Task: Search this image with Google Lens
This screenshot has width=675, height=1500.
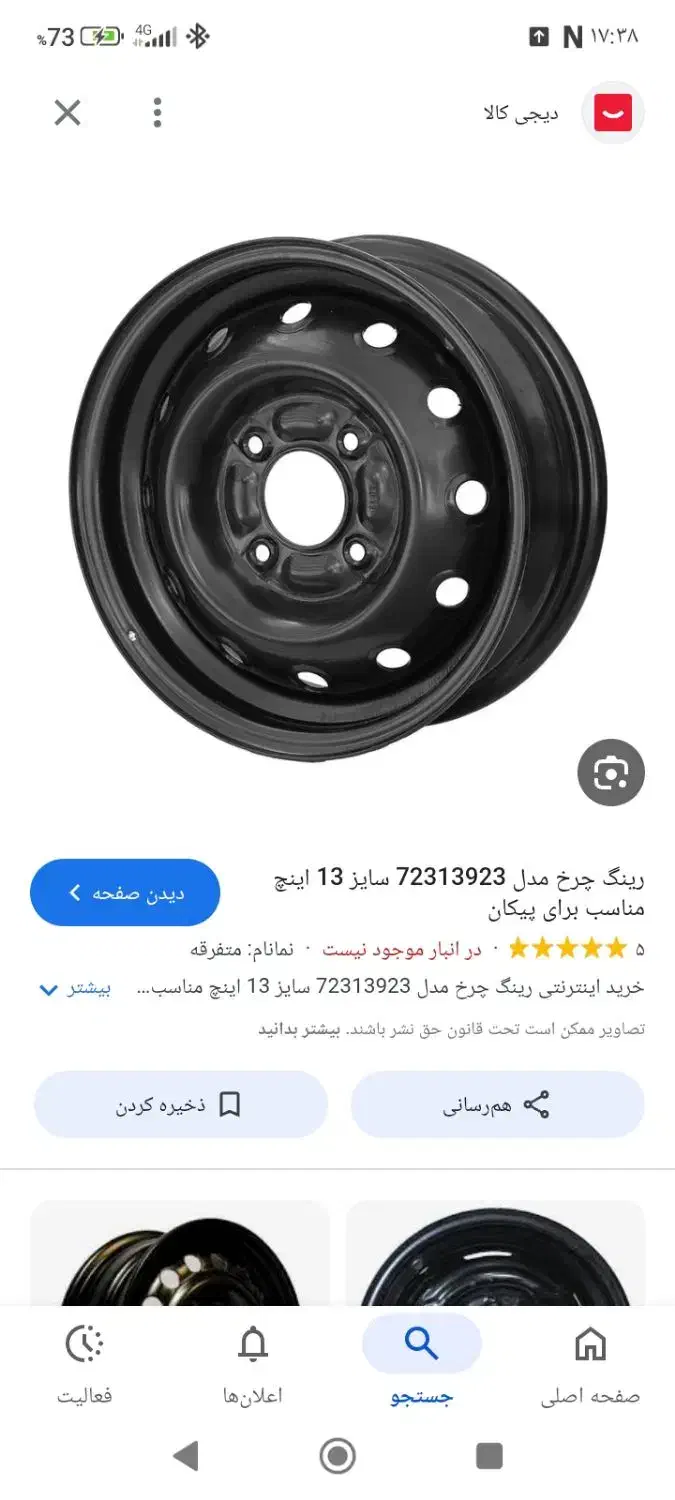Action: [x=610, y=772]
